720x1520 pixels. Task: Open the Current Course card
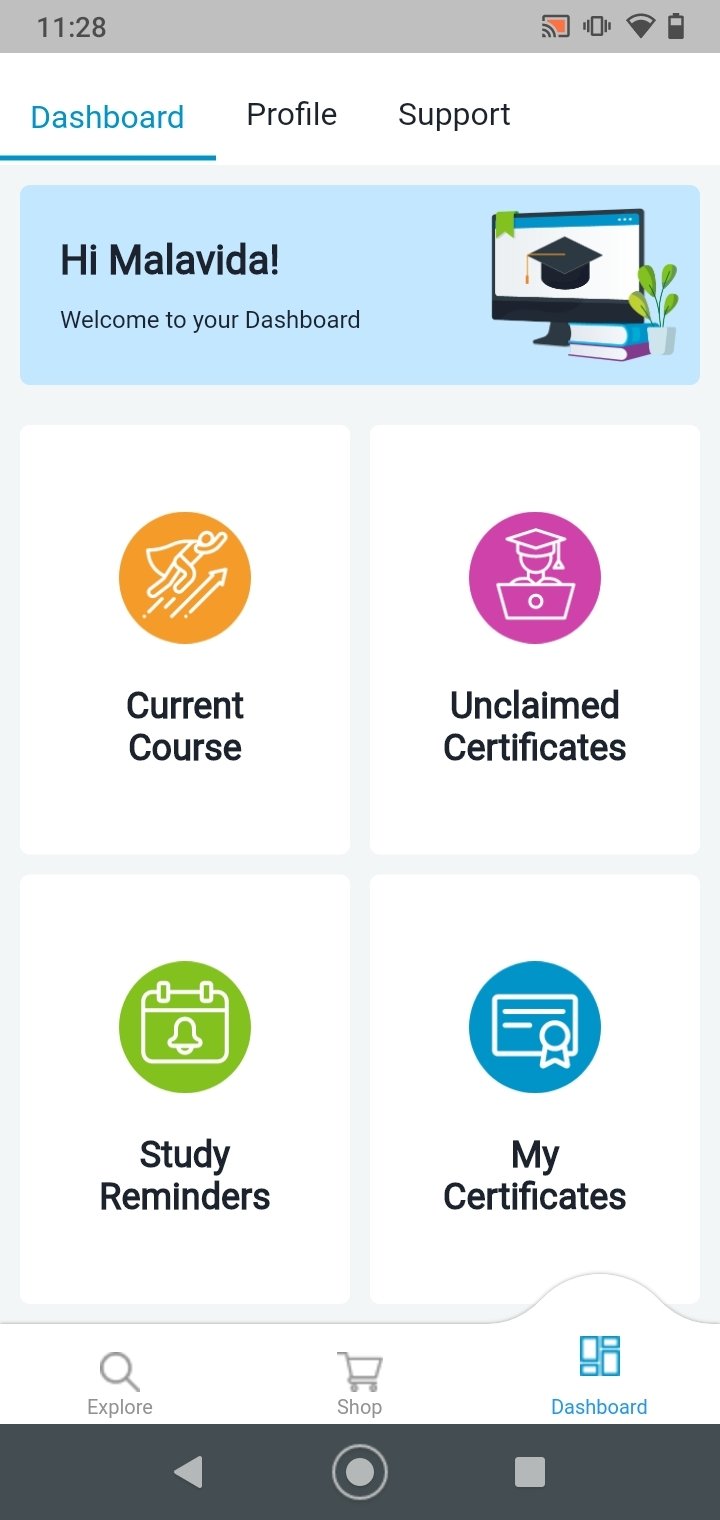[x=185, y=640]
